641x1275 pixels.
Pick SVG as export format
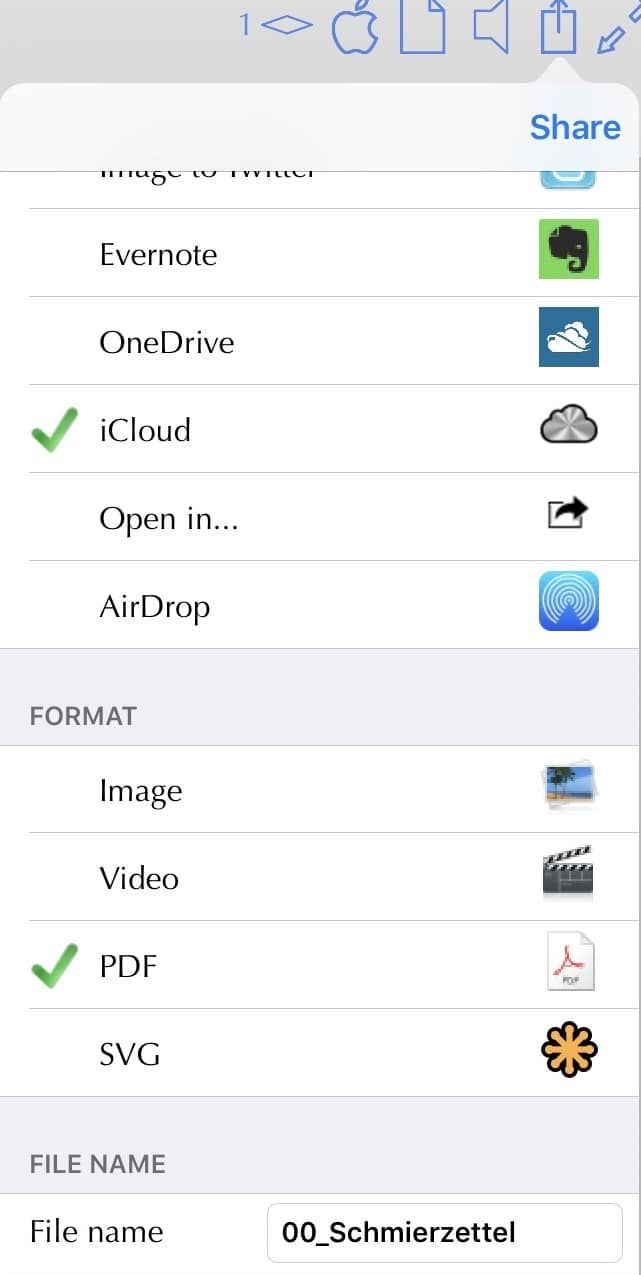320,1054
